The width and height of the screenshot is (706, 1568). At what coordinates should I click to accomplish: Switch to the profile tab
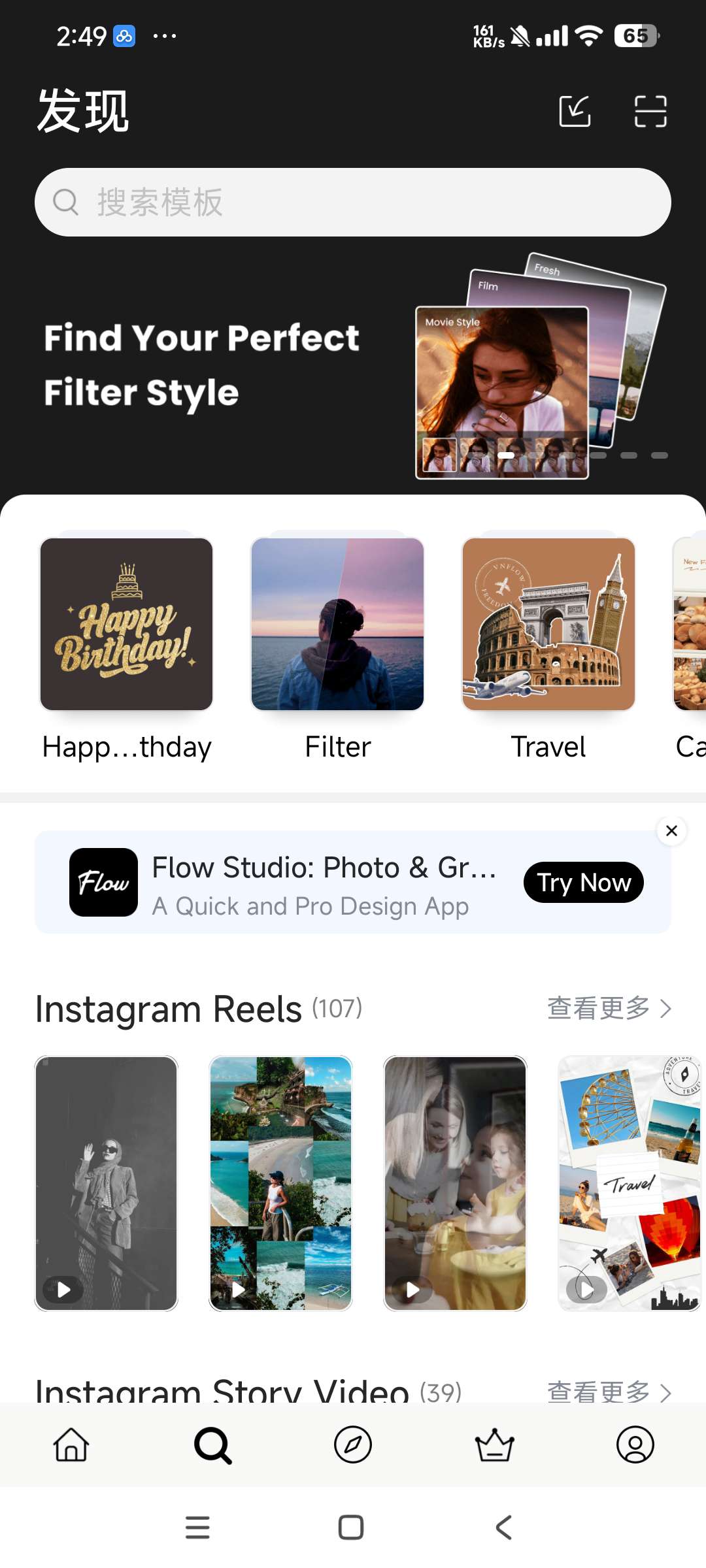click(635, 1445)
